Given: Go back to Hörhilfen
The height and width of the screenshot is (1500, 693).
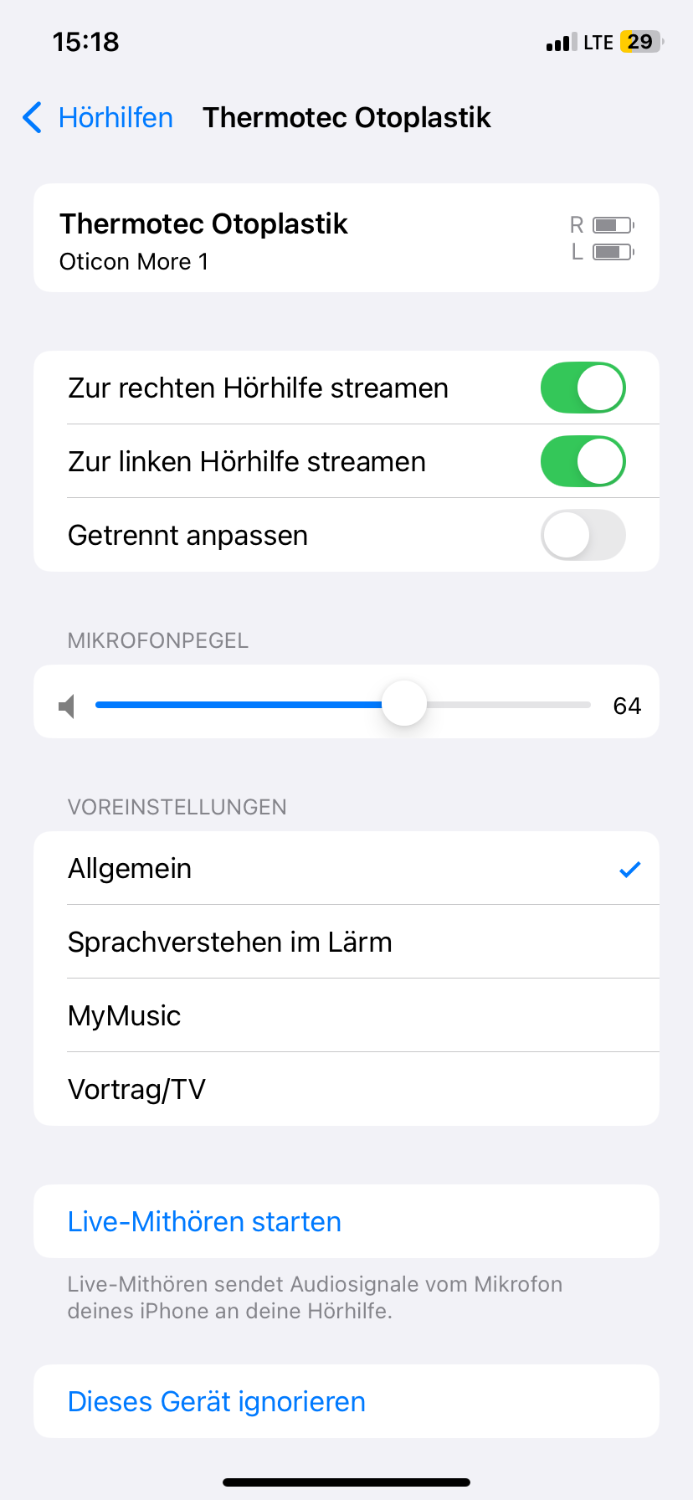Looking at the screenshot, I should coord(97,118).
